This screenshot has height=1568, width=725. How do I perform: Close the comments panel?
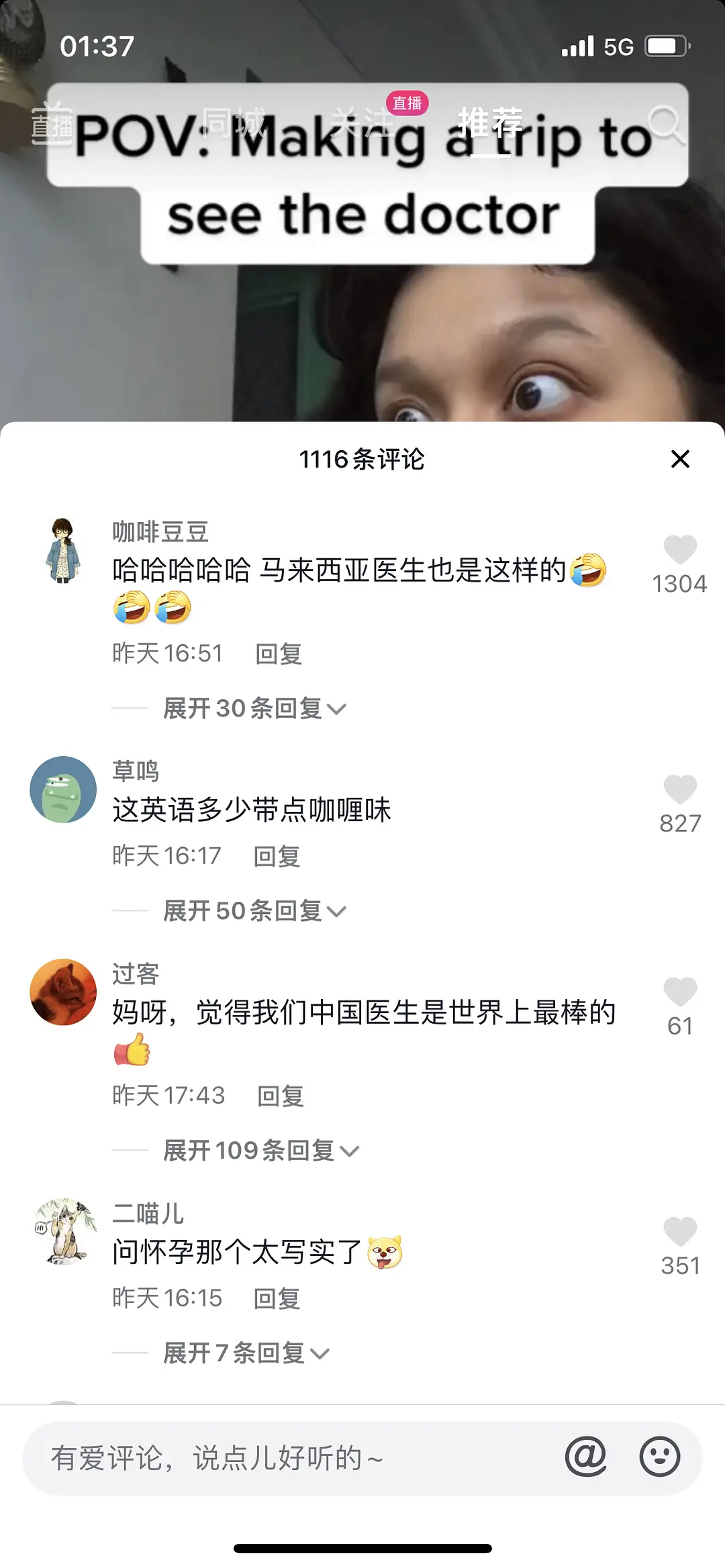tap(680, 460)
